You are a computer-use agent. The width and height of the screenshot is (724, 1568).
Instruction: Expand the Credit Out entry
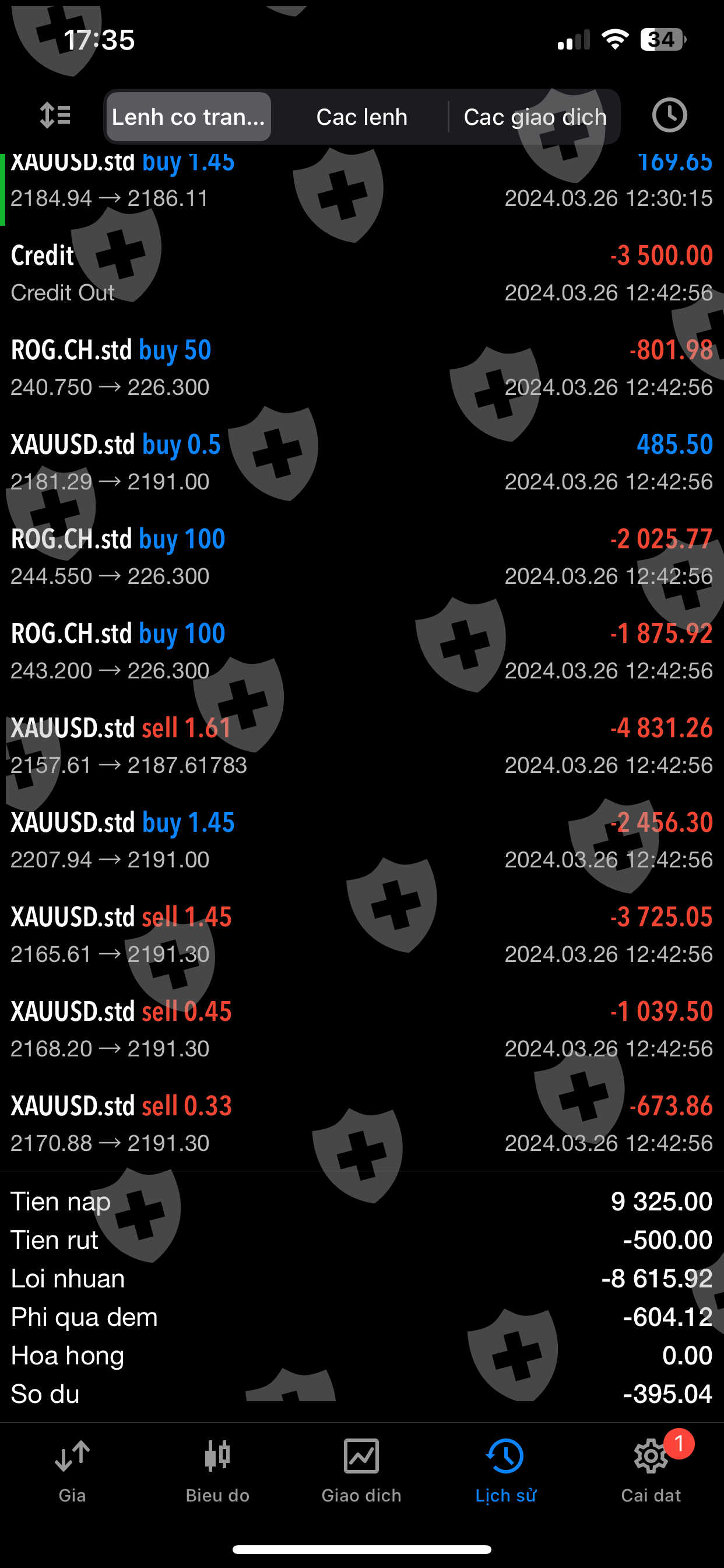[x=361, y=274]
